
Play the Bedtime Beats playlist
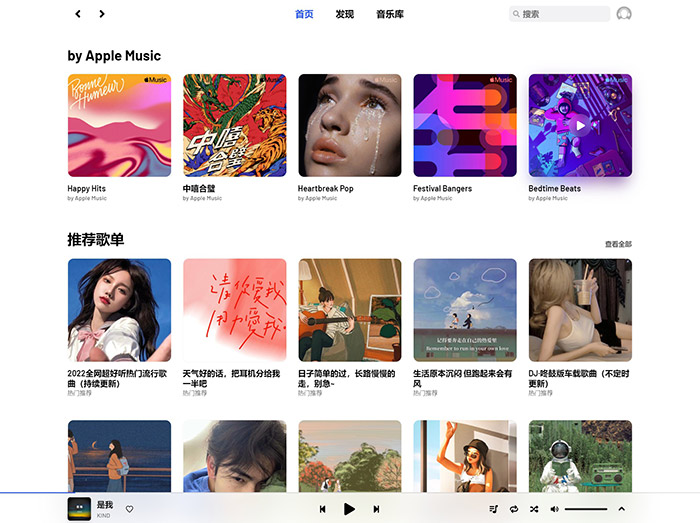580,126
